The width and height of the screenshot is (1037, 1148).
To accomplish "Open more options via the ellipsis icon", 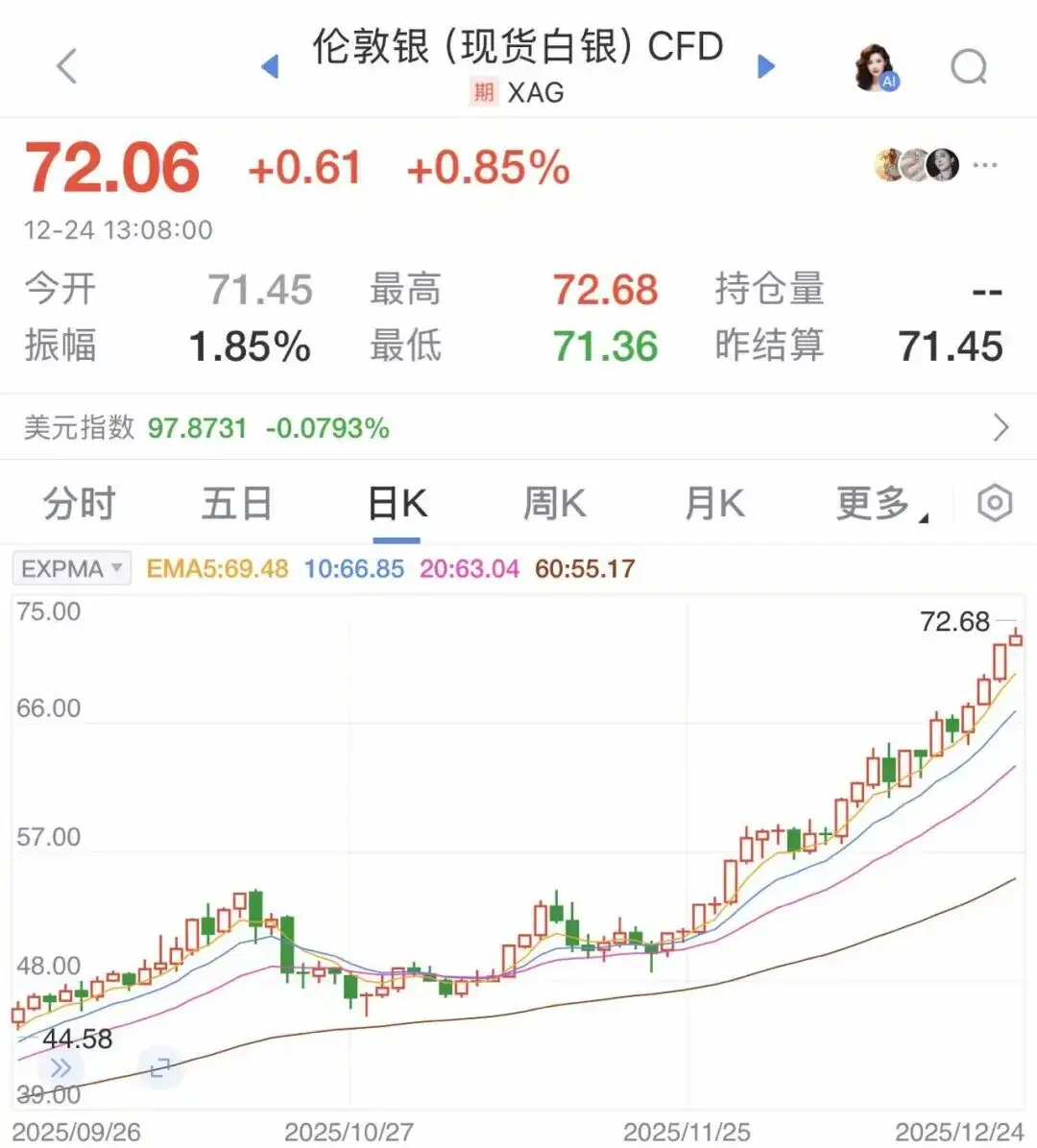I will point(984,165).
